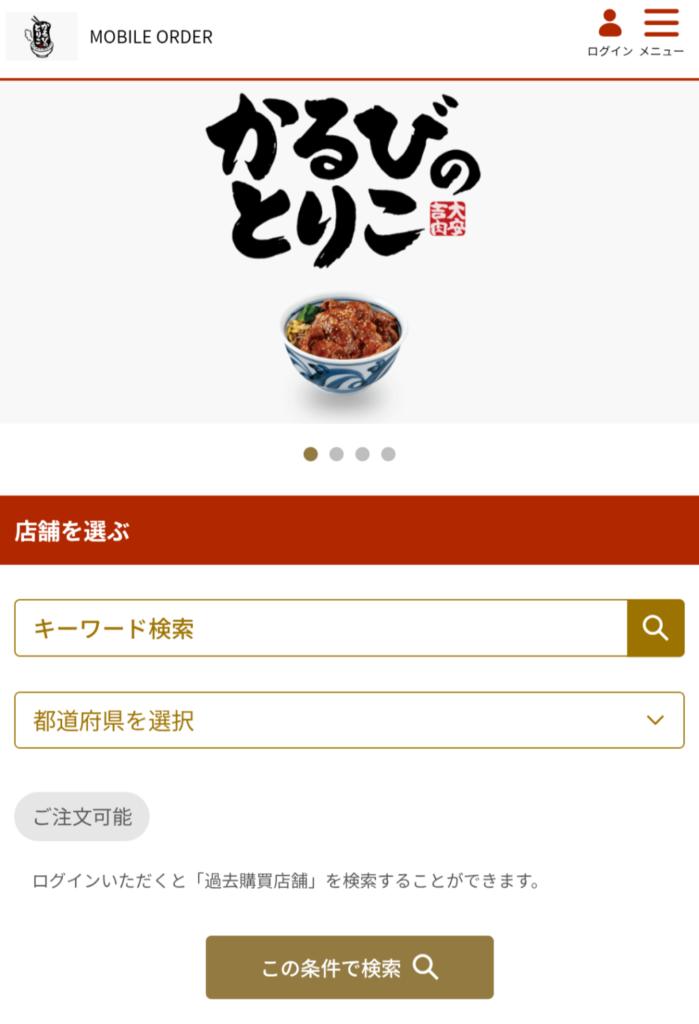Open the ログイン login icon
699x1024 pixels.
609,32
